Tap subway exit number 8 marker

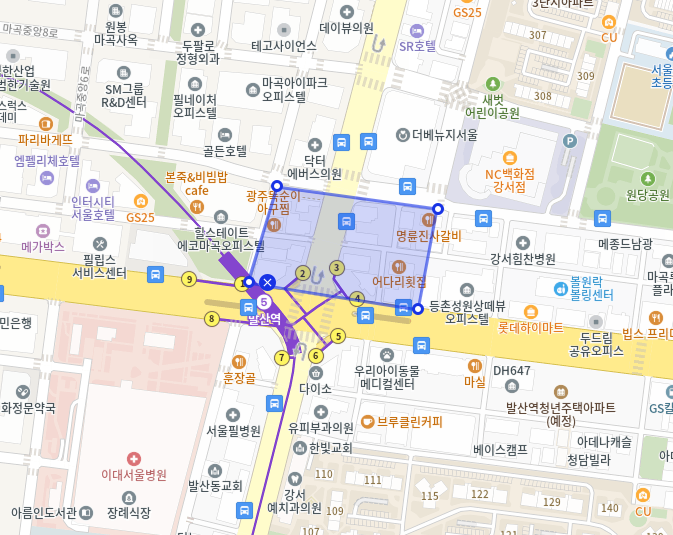211,319
